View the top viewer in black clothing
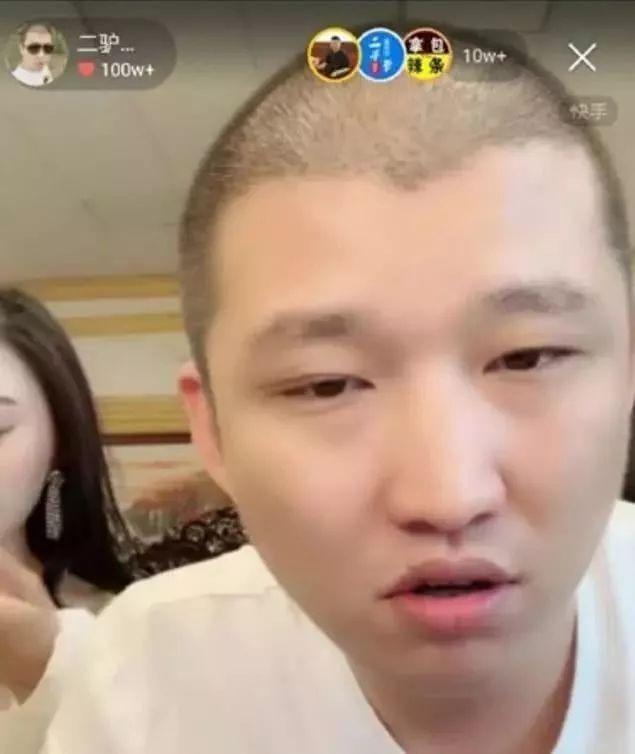This screenshot has height=754, width=635. pos(333,55)
